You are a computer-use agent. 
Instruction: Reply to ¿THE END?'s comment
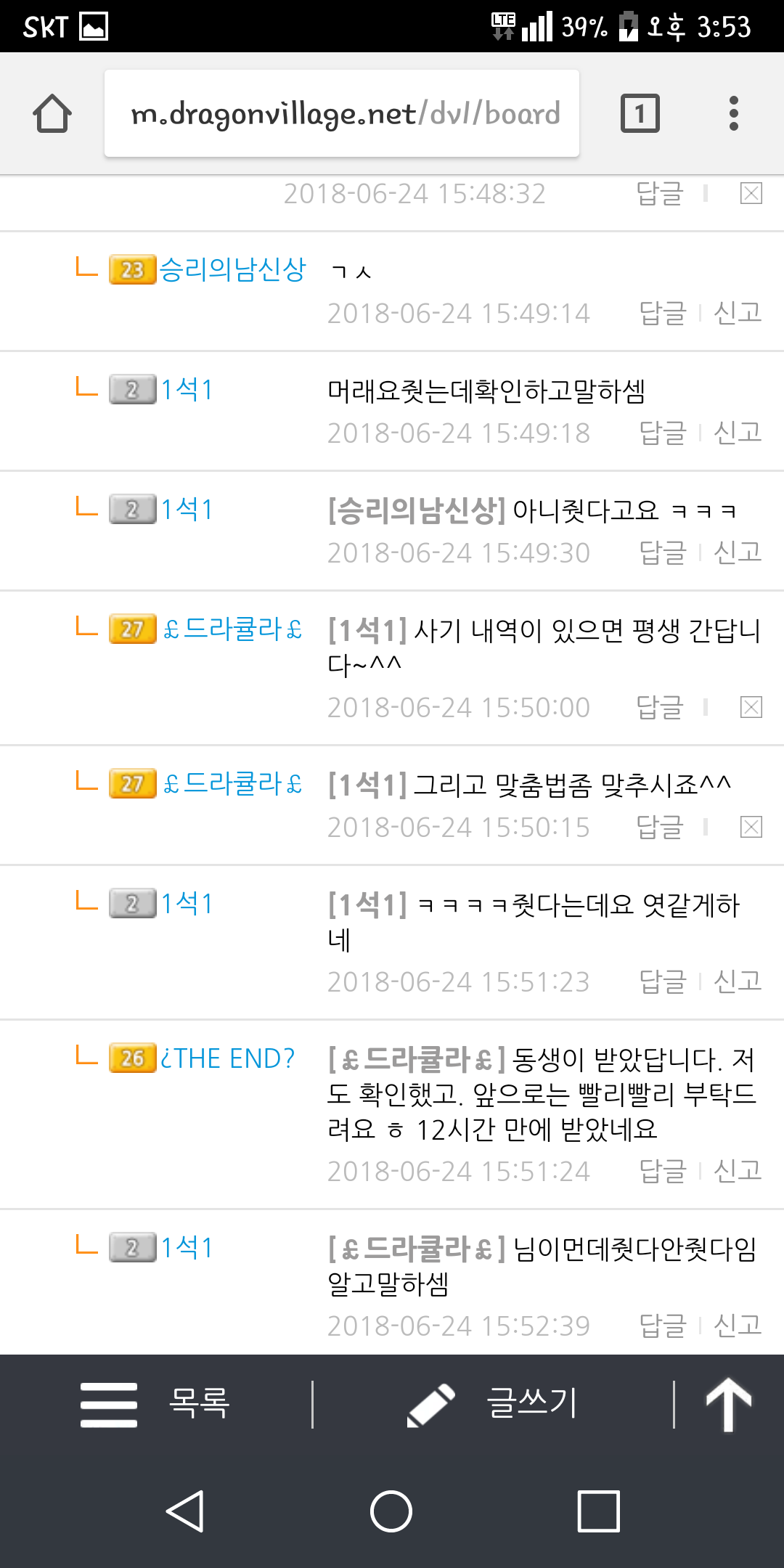click(x=662, y=1171)
